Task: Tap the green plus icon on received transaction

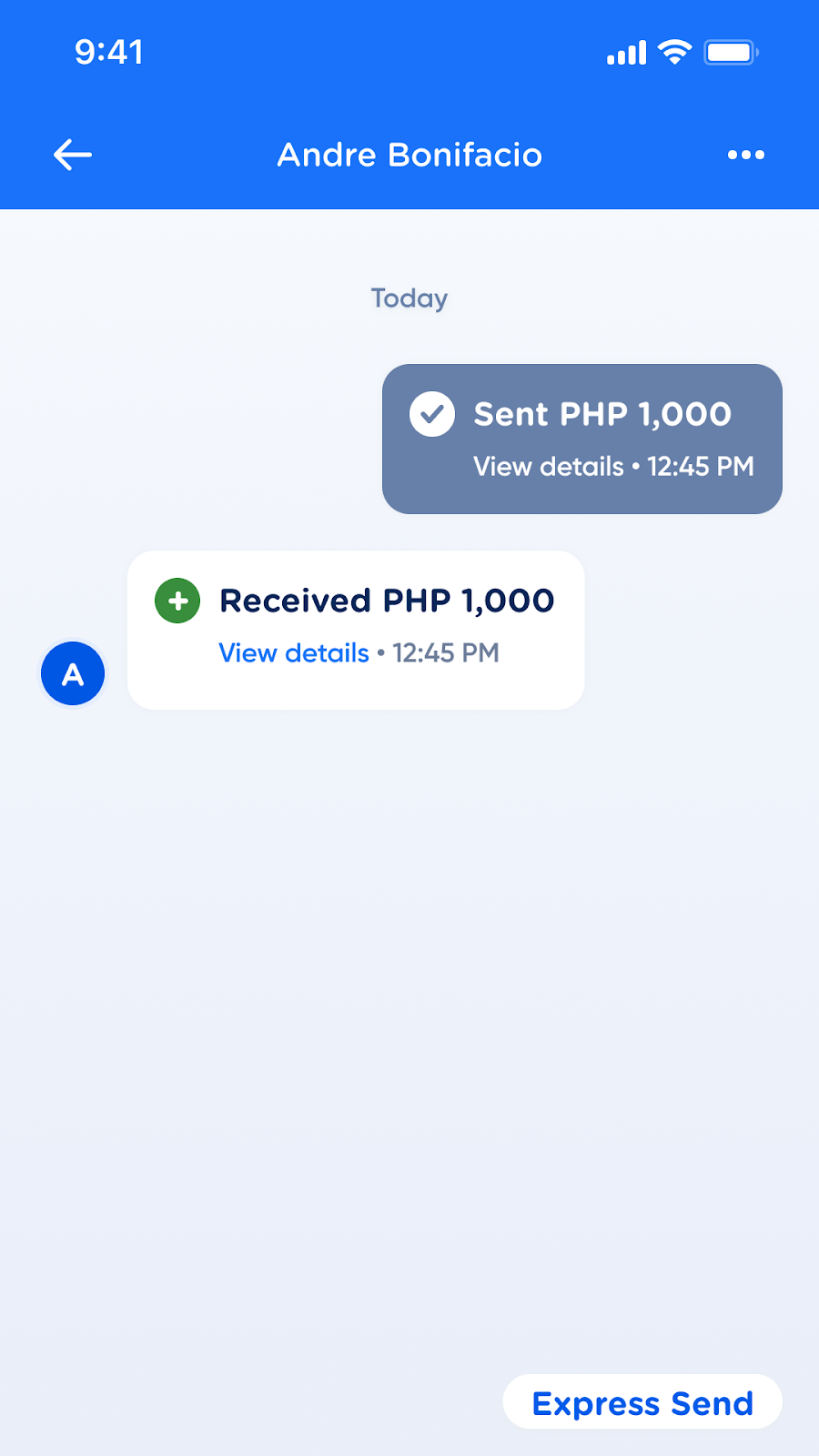Action: [177, 600]
